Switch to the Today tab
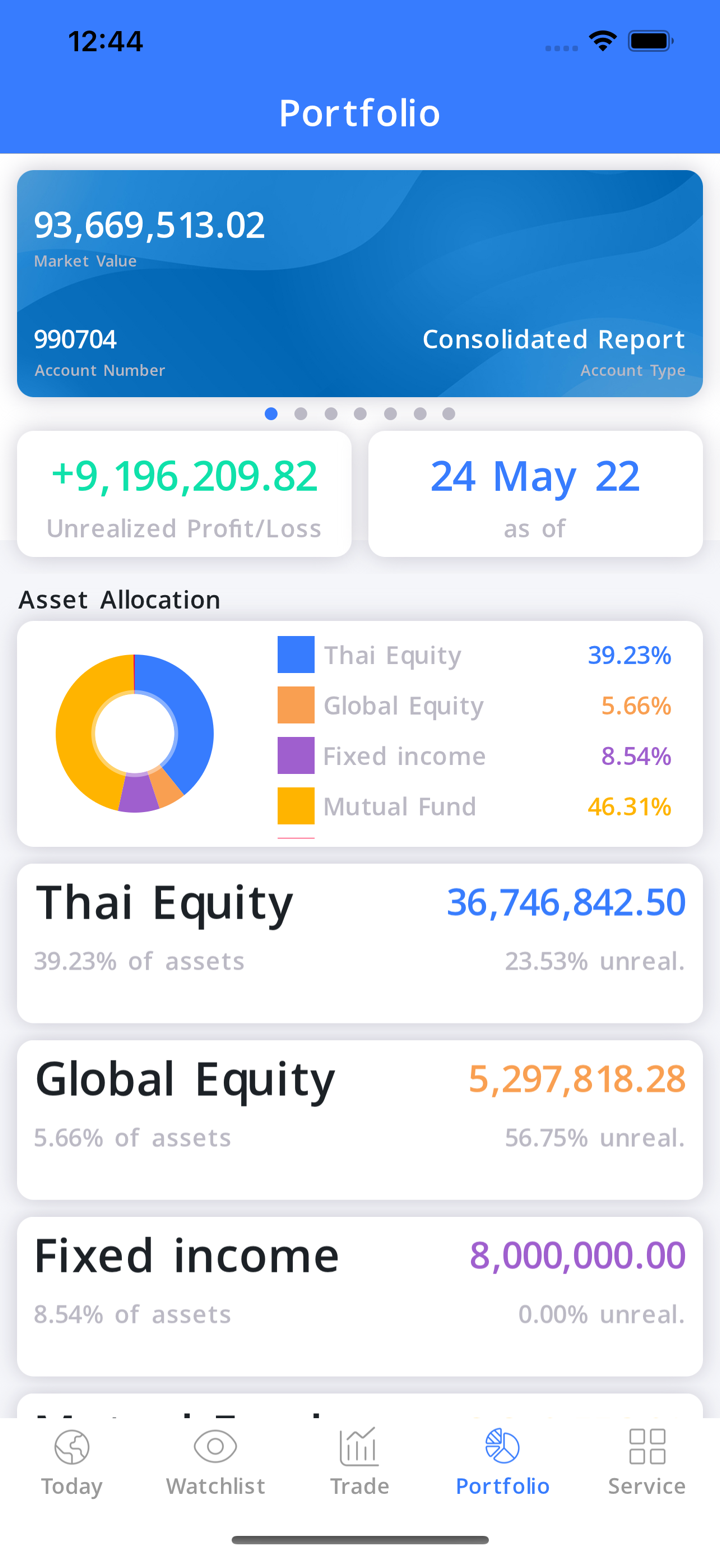This screenshot has height=1558, width=720. click(72, 1461)
